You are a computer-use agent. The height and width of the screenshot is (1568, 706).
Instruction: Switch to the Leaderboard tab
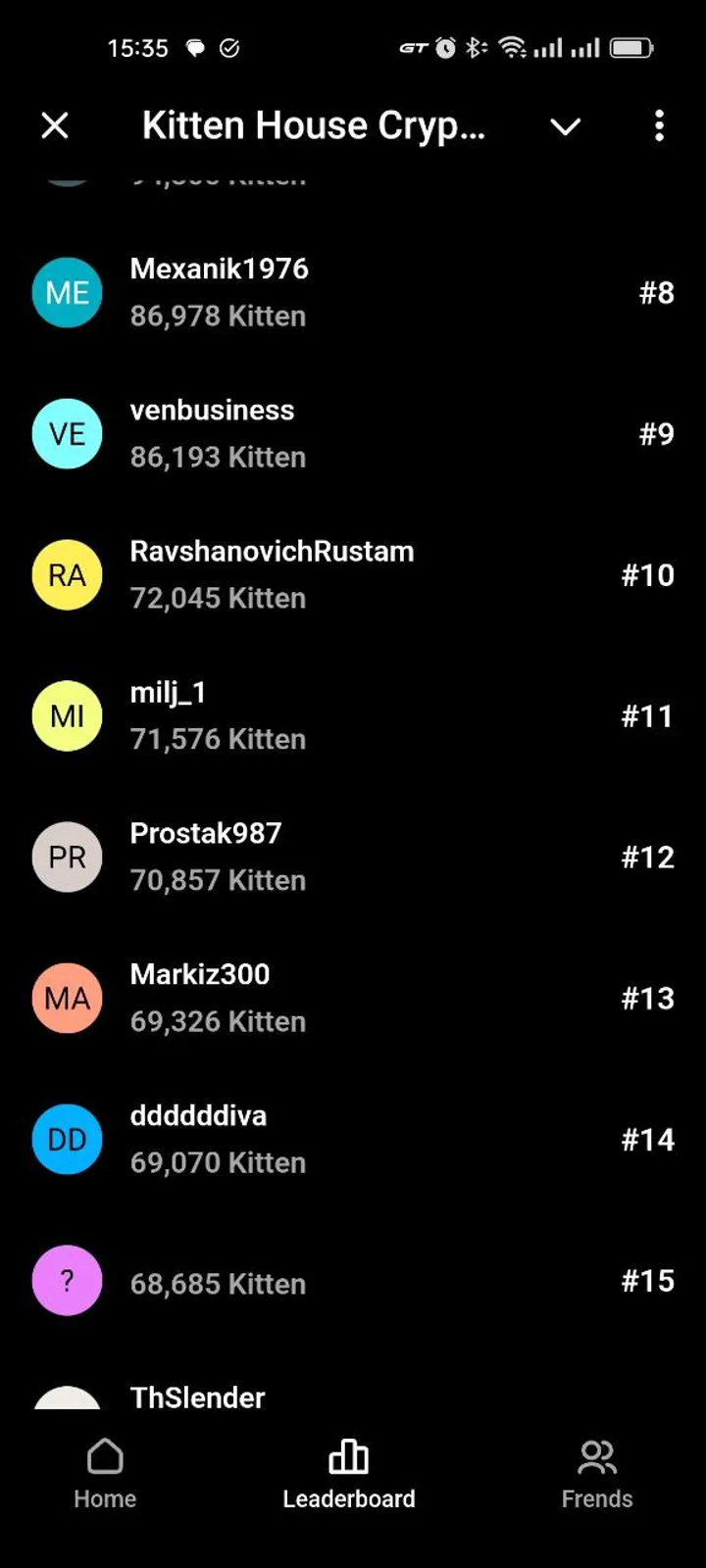[349, 1475]
